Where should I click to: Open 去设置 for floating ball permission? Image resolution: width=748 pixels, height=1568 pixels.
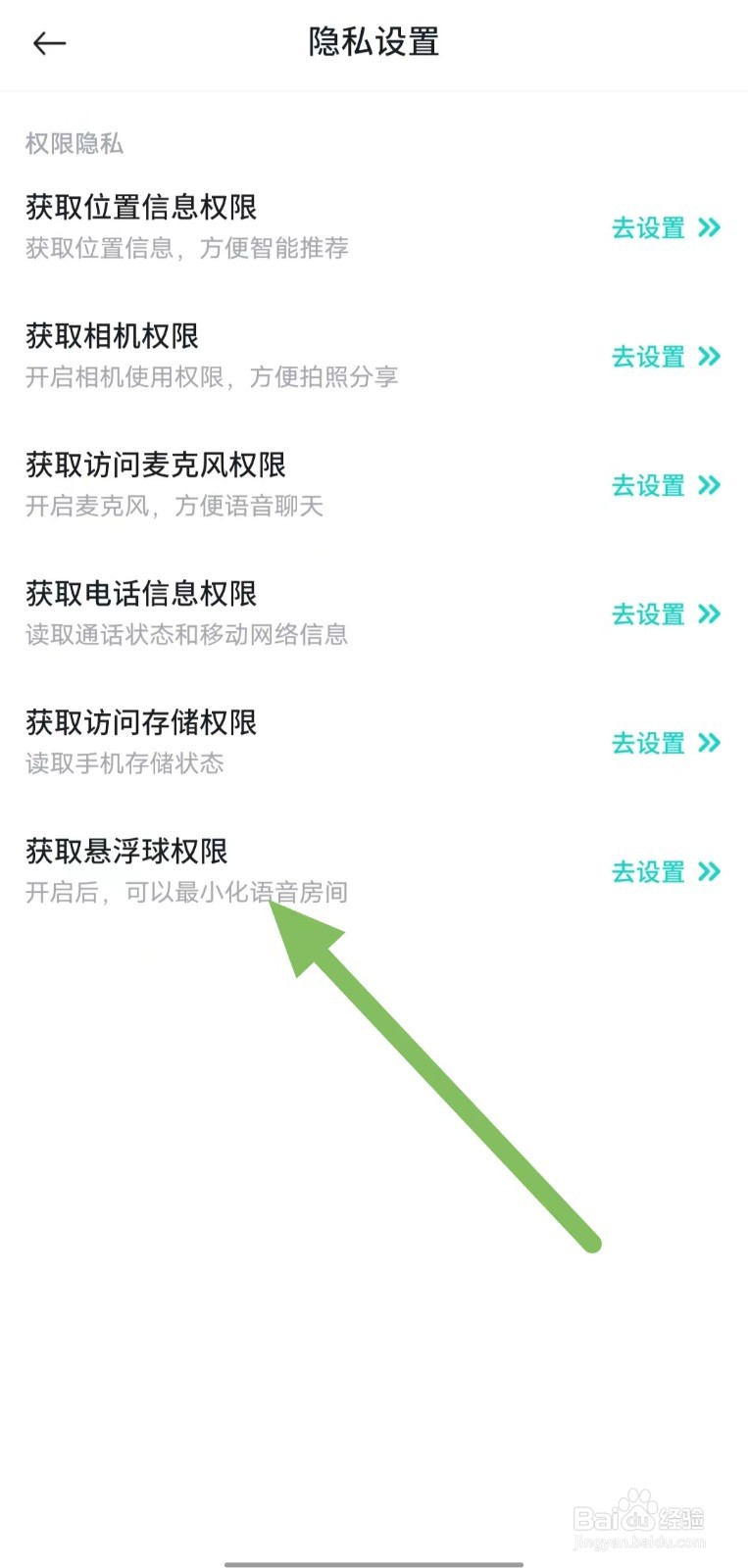(648, 872)
